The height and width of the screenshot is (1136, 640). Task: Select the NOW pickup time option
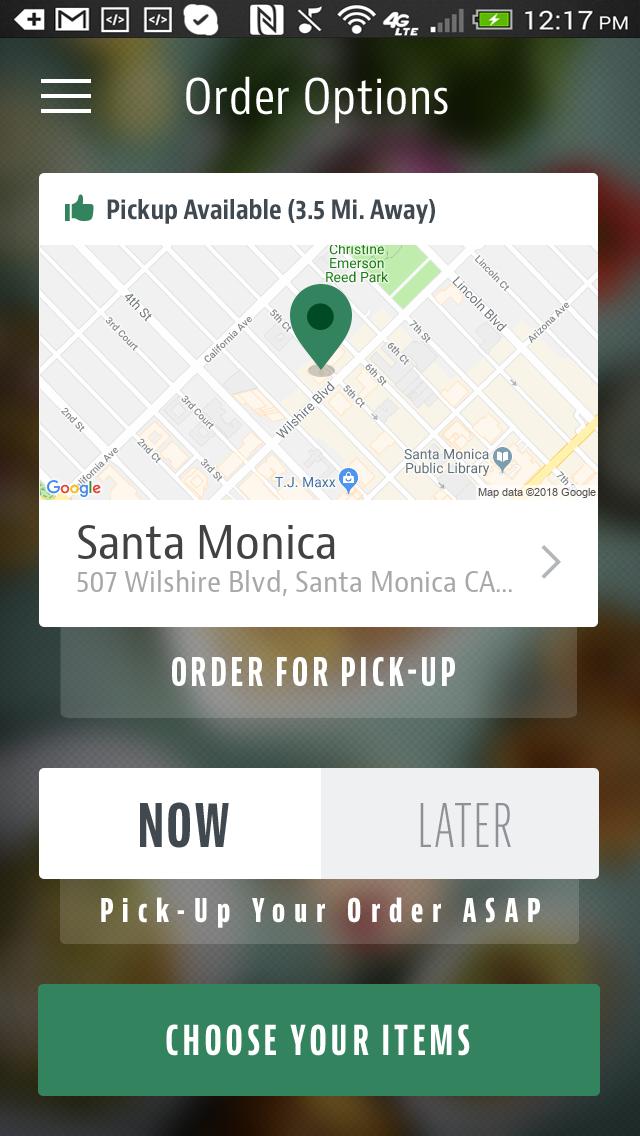click(181, 824)
